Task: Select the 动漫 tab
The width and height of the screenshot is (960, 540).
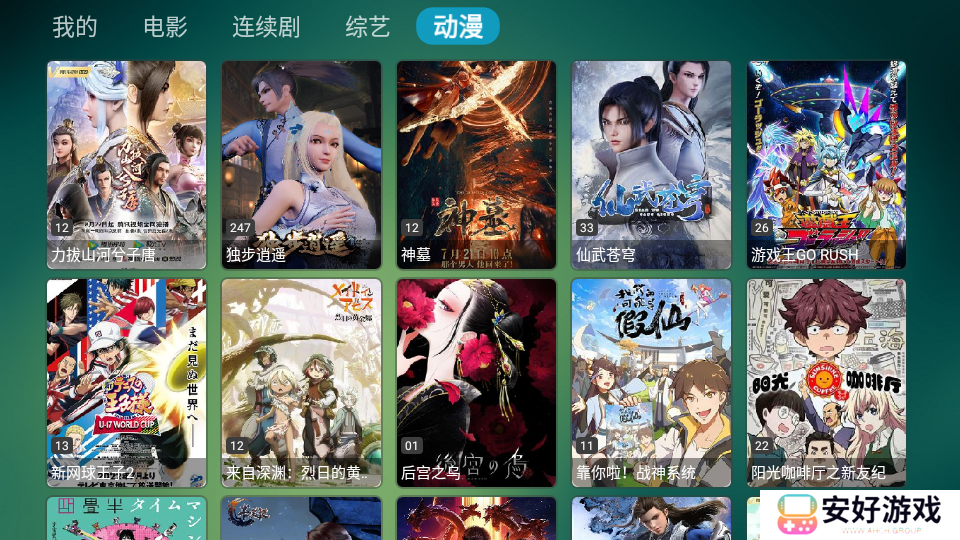Action: pos(458,27)
